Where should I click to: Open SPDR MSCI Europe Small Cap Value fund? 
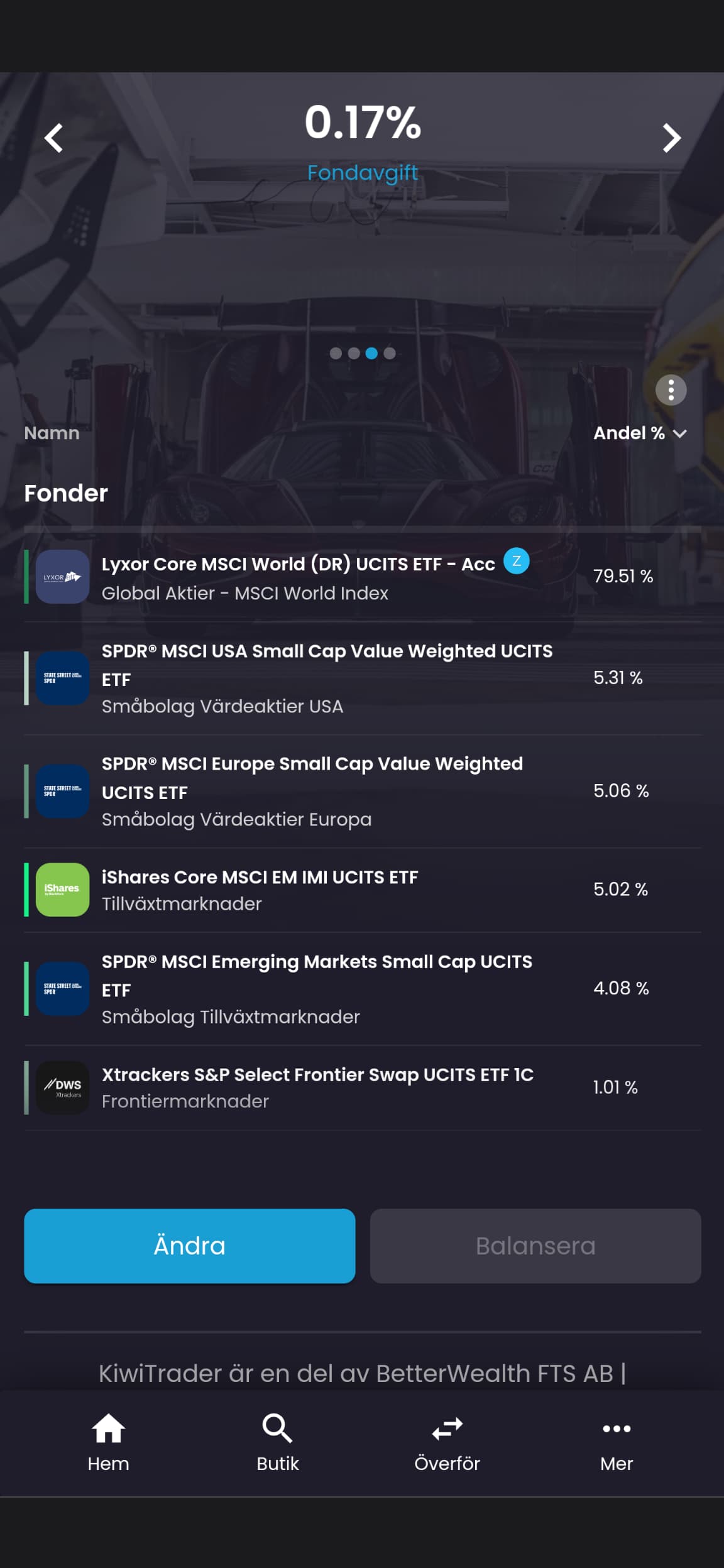312,791
